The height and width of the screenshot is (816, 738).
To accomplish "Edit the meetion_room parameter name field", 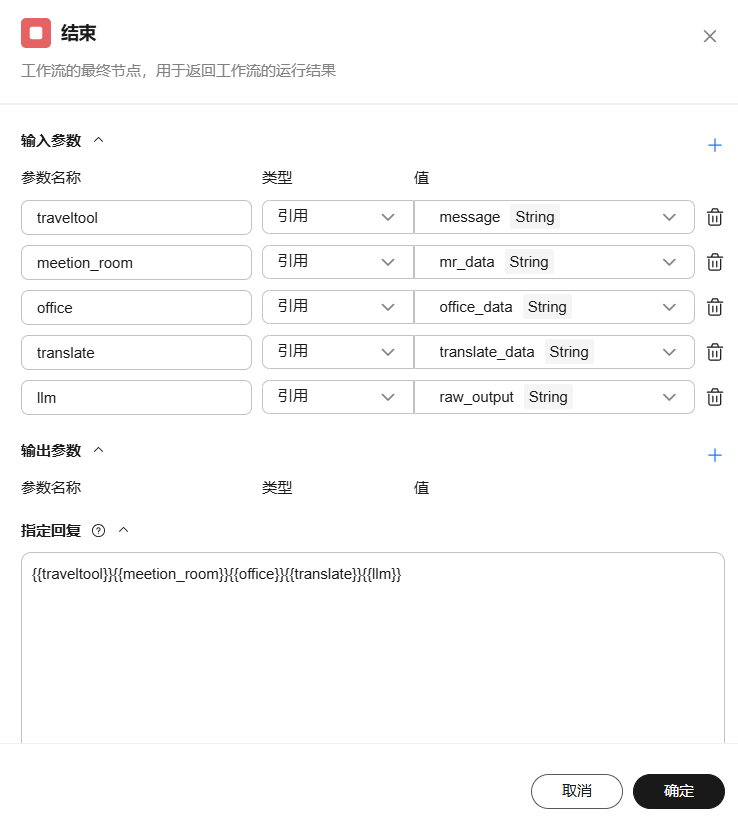I will pos(136,262).
